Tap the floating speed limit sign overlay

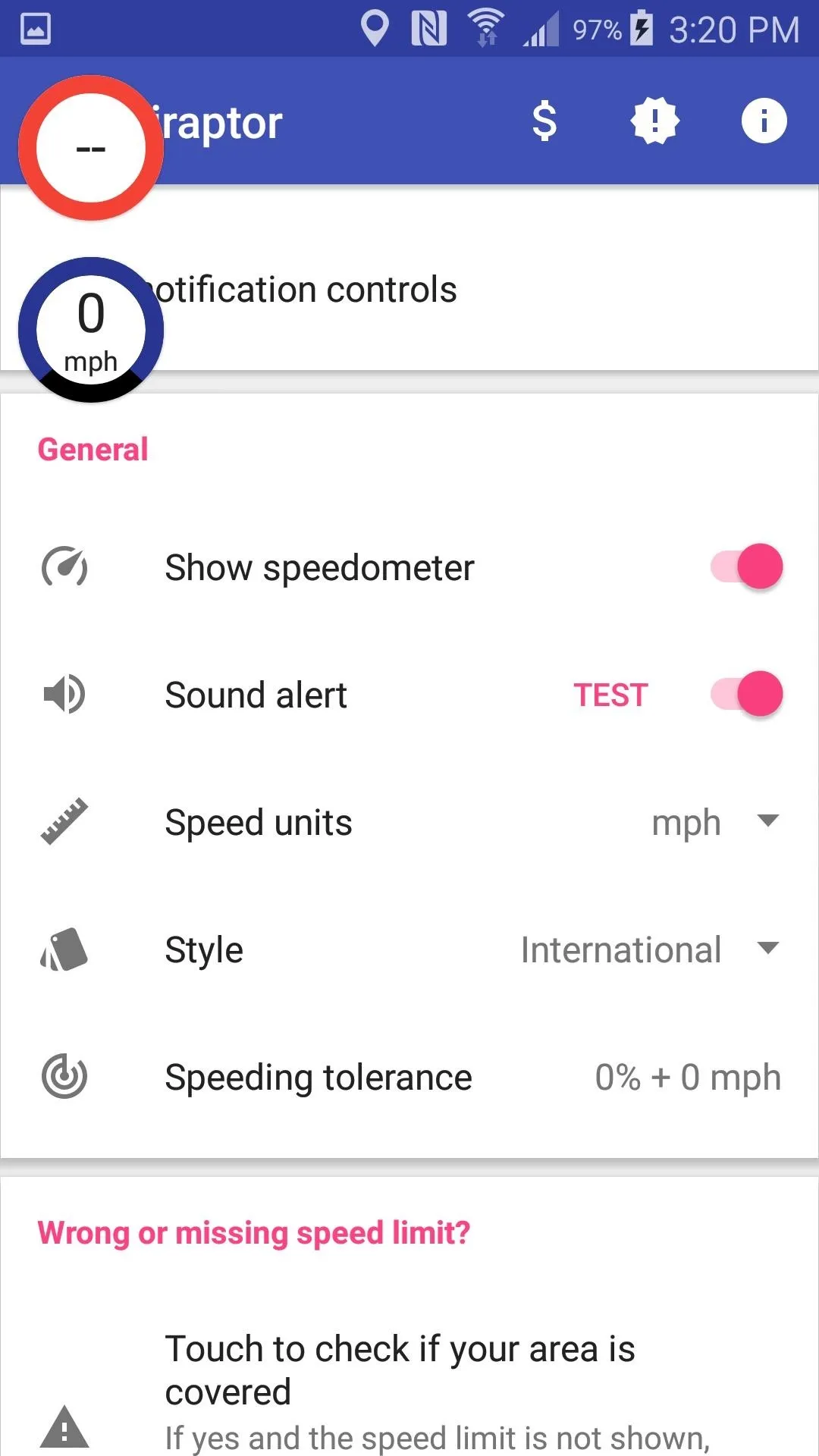tap(91, 148)
